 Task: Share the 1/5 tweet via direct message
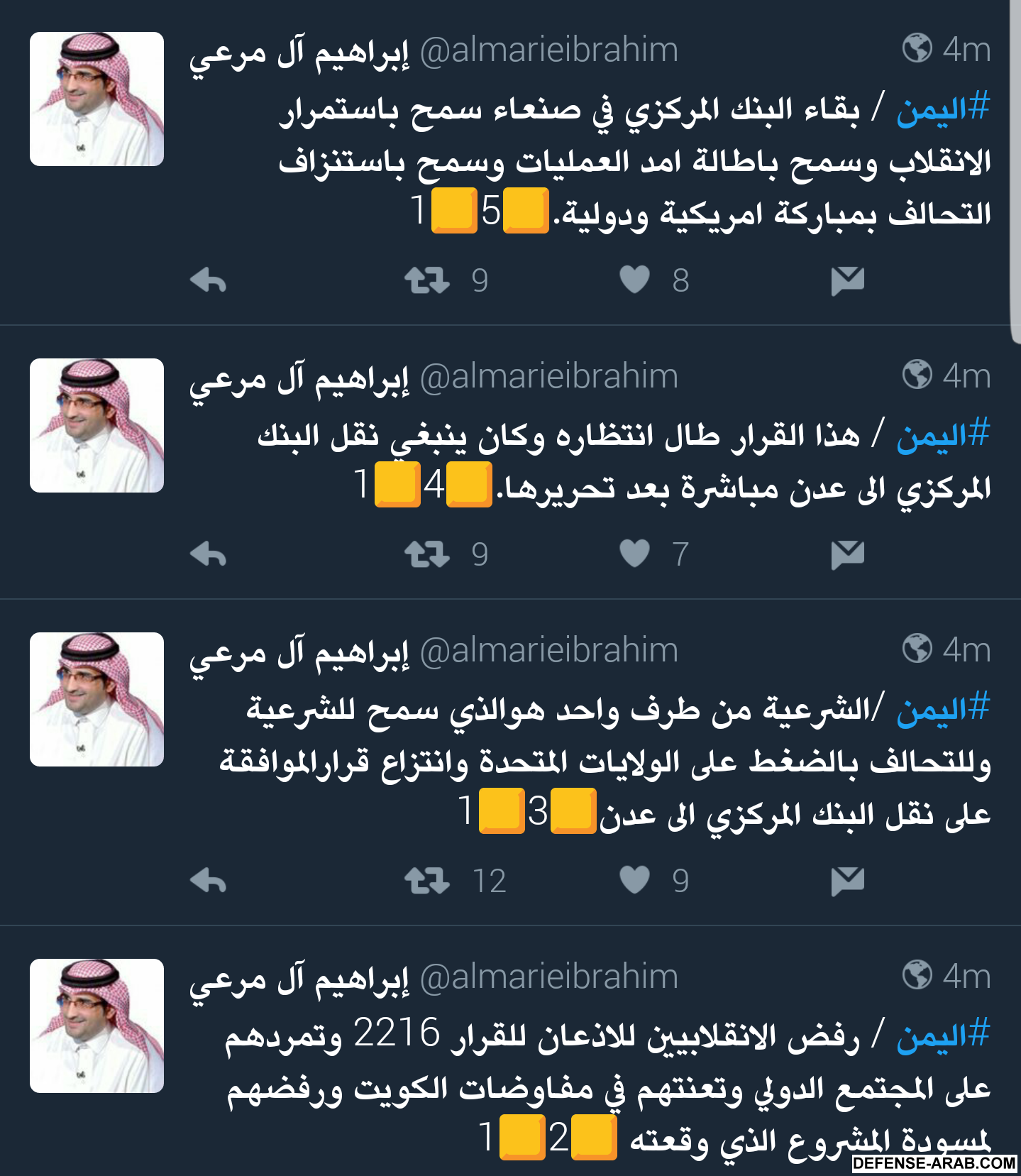[847, 281]
